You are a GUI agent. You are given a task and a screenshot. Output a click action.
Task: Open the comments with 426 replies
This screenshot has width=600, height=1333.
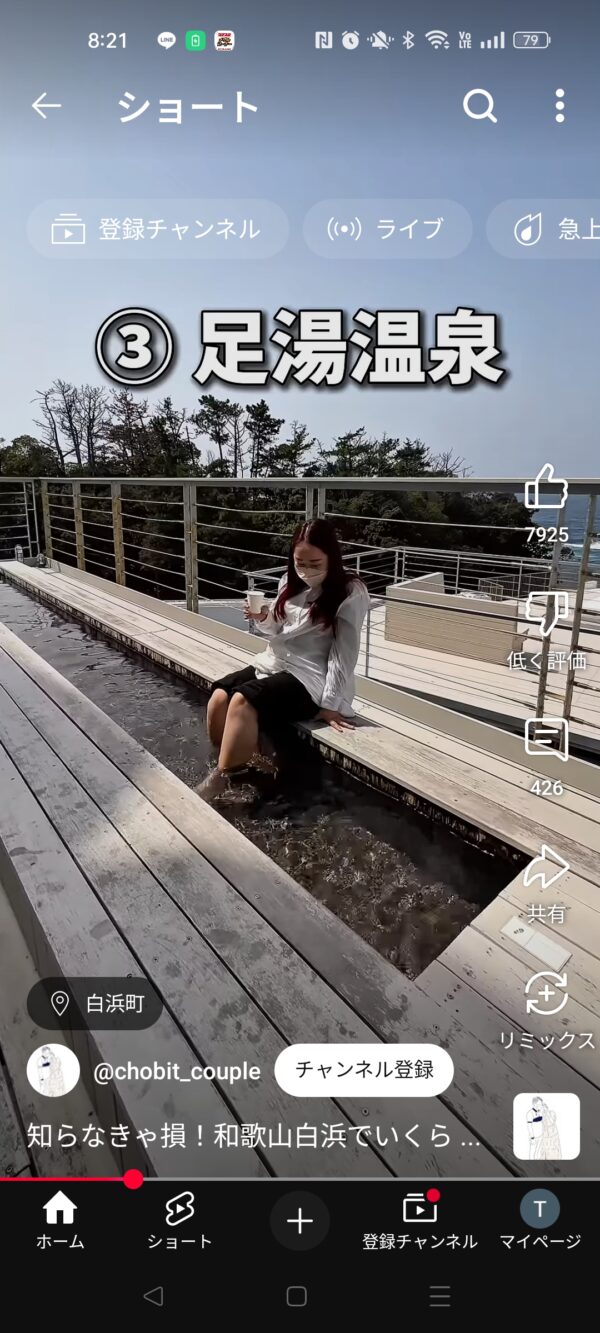tap(546, 742)
